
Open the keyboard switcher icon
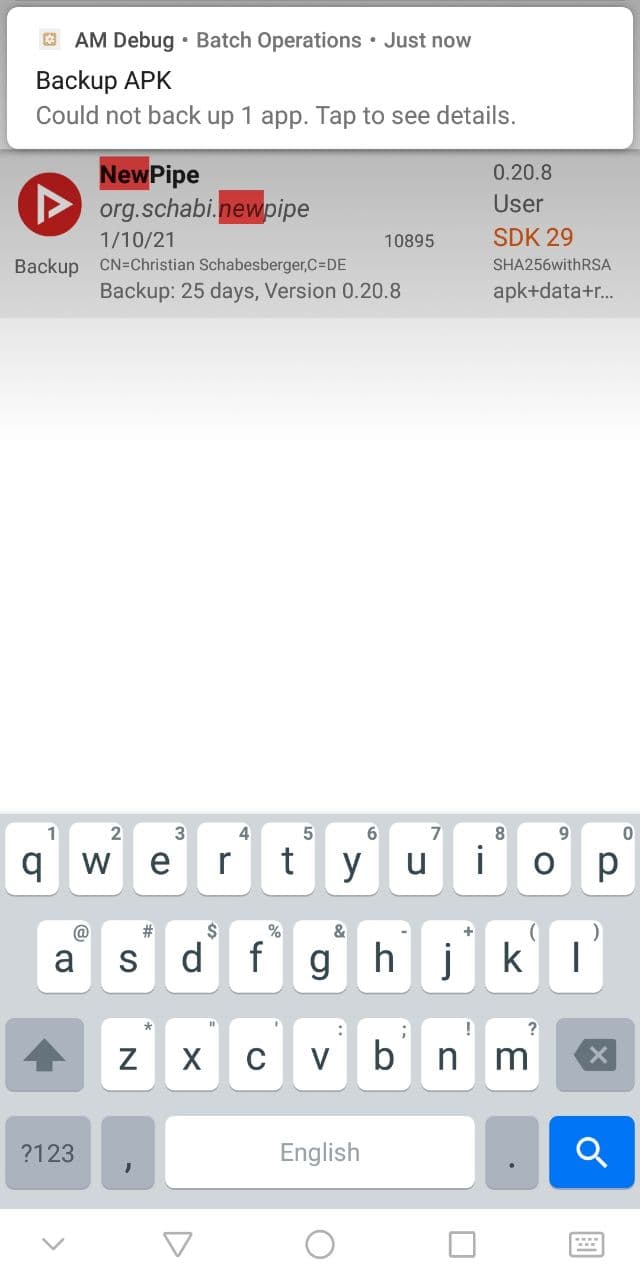(586, 1244)
